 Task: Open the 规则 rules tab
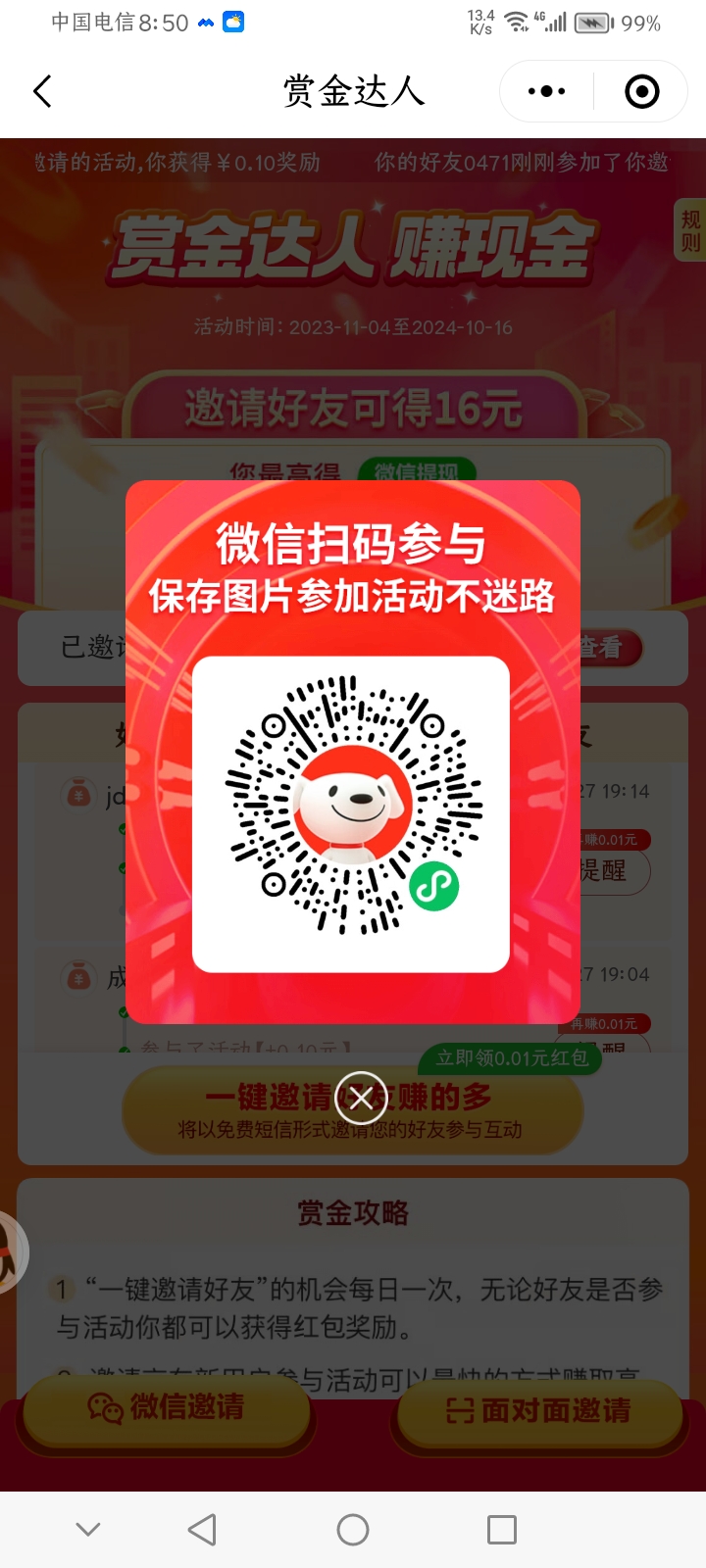point(690,230)
